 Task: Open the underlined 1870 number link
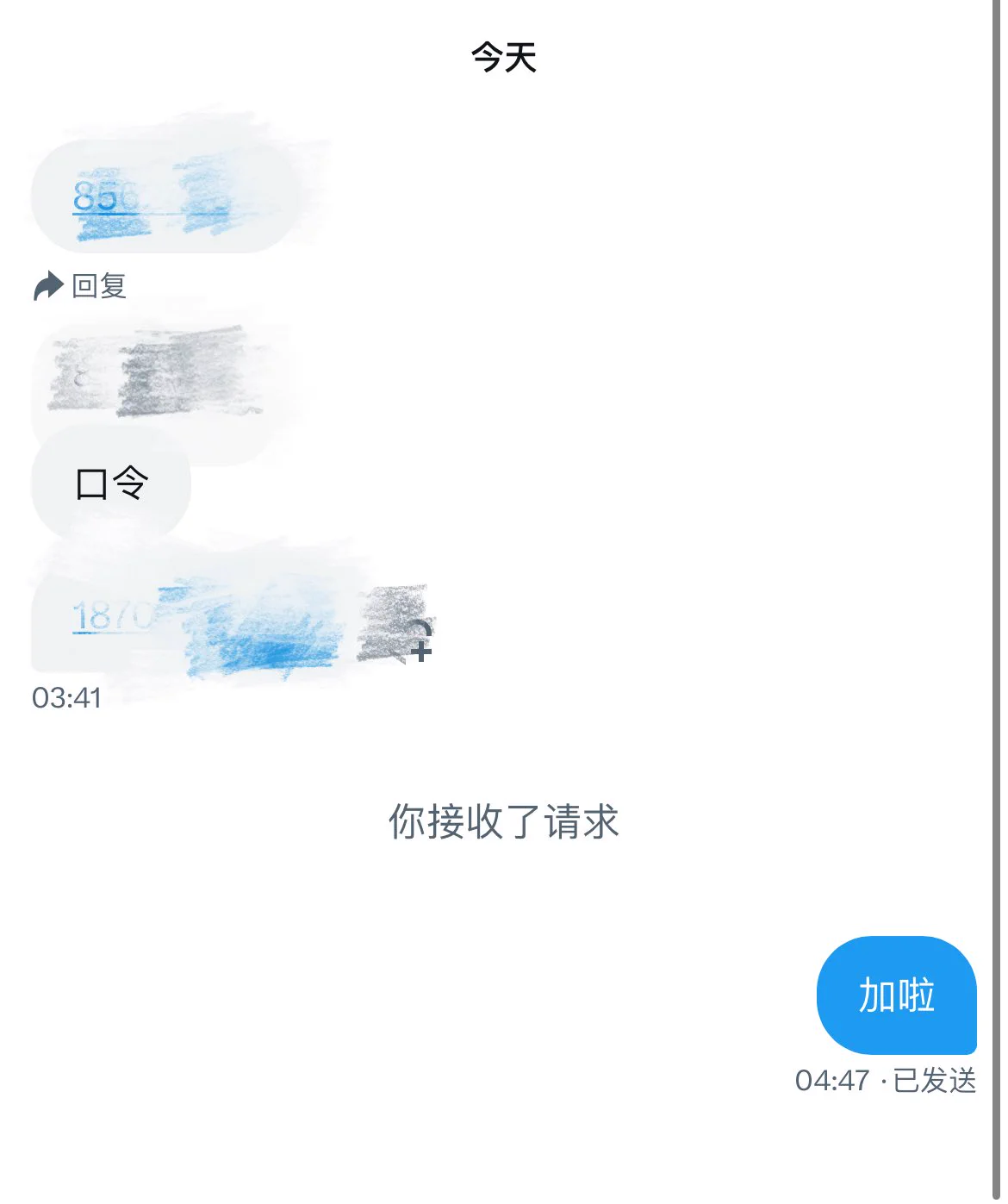112,616
